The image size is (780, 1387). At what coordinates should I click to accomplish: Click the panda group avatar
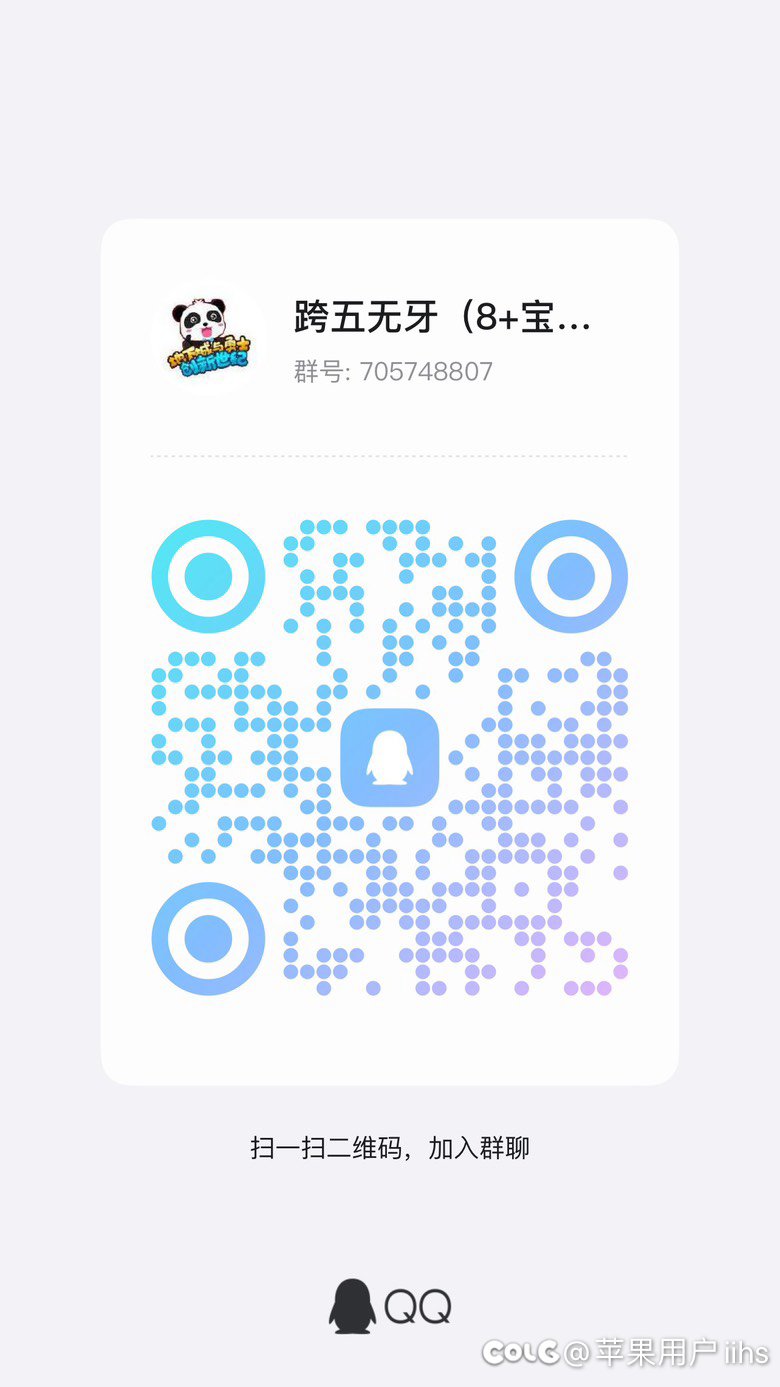[x=206, y=334]
